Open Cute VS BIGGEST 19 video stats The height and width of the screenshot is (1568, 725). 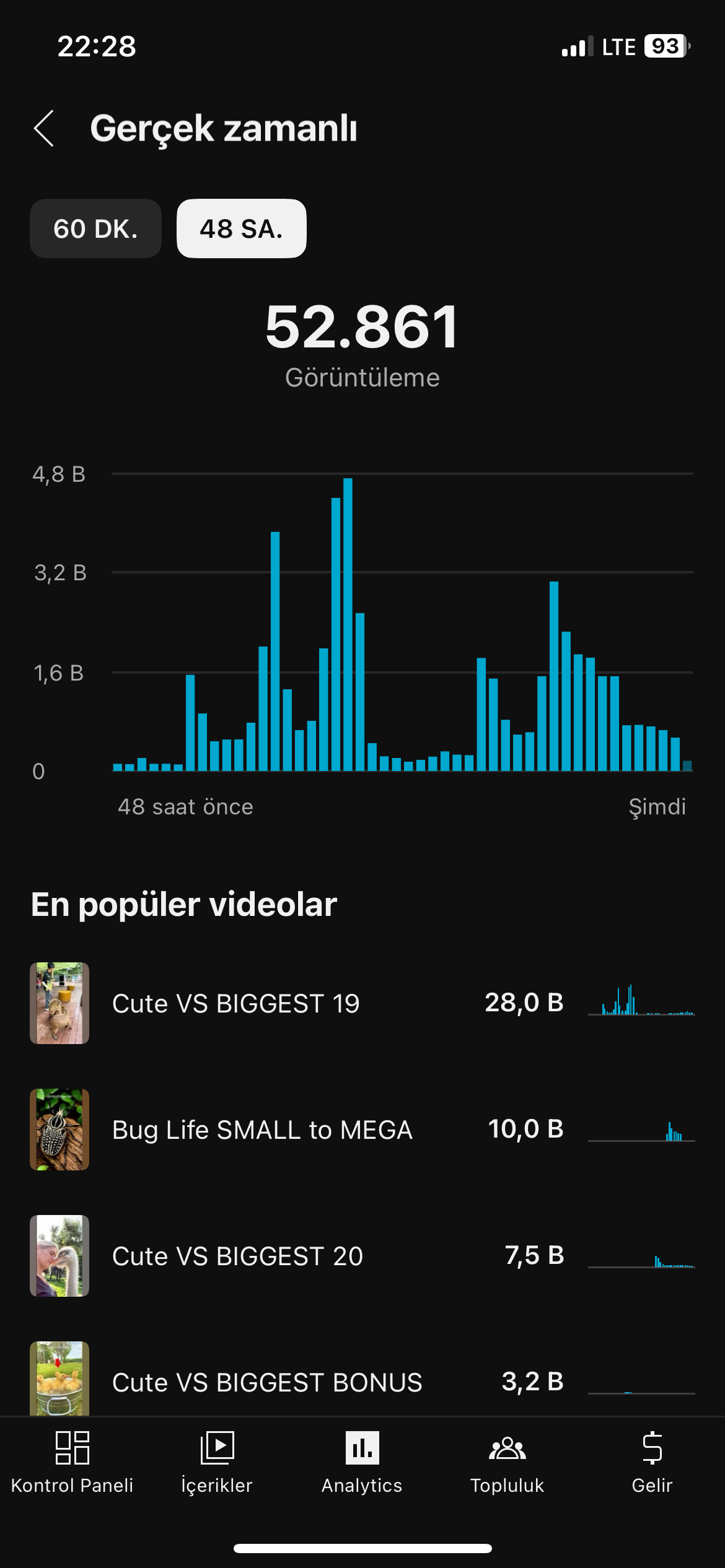pyautogui.click(x=362, y=1003)
